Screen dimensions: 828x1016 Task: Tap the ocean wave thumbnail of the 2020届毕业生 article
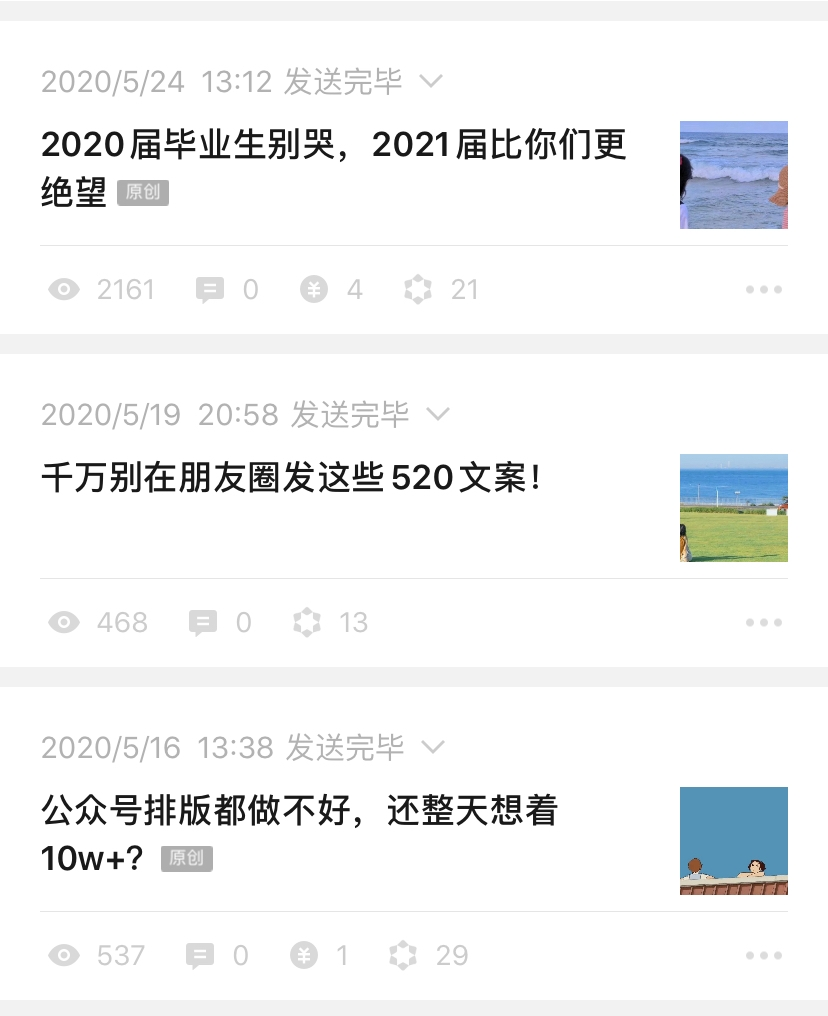[x=733, y=175]
